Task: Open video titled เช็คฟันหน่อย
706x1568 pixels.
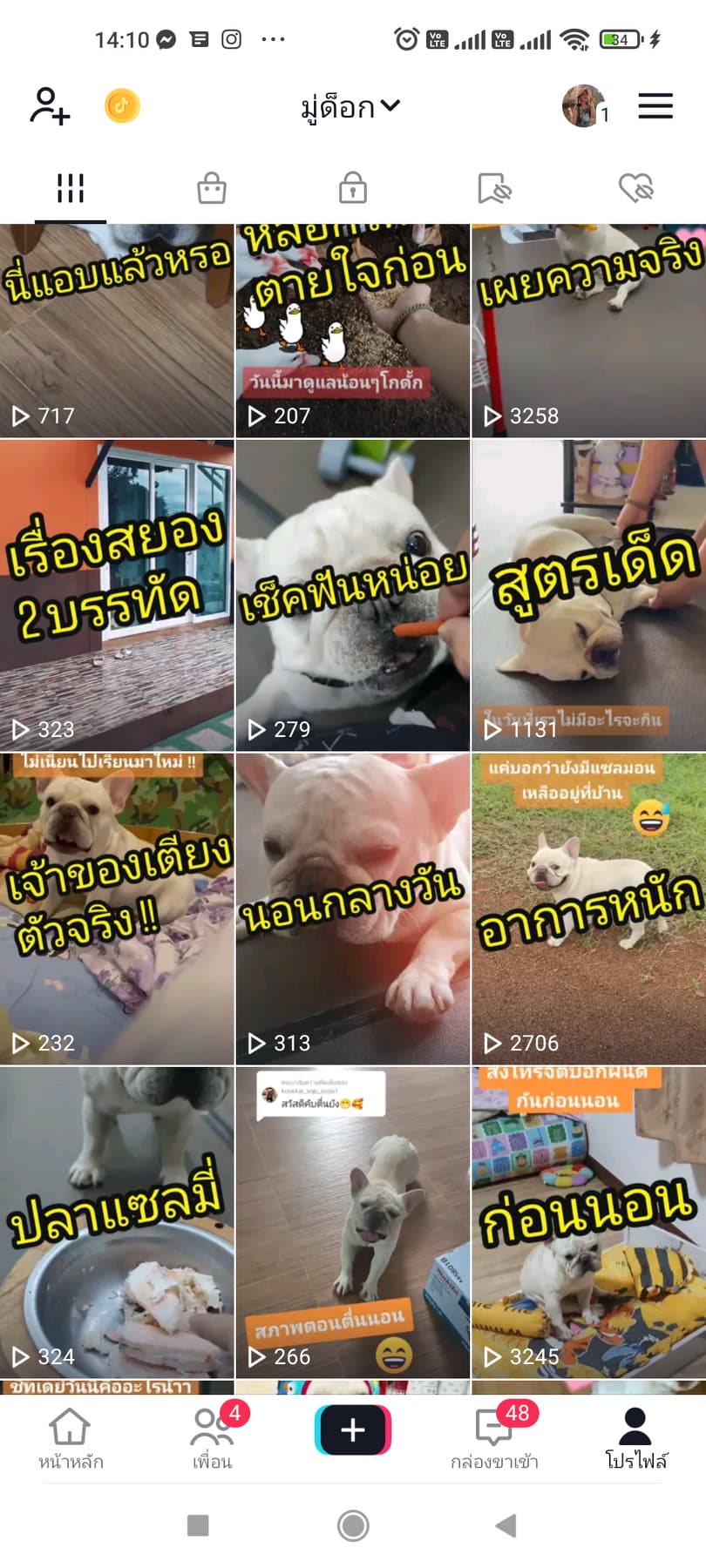Action: (x=352, y=595)
